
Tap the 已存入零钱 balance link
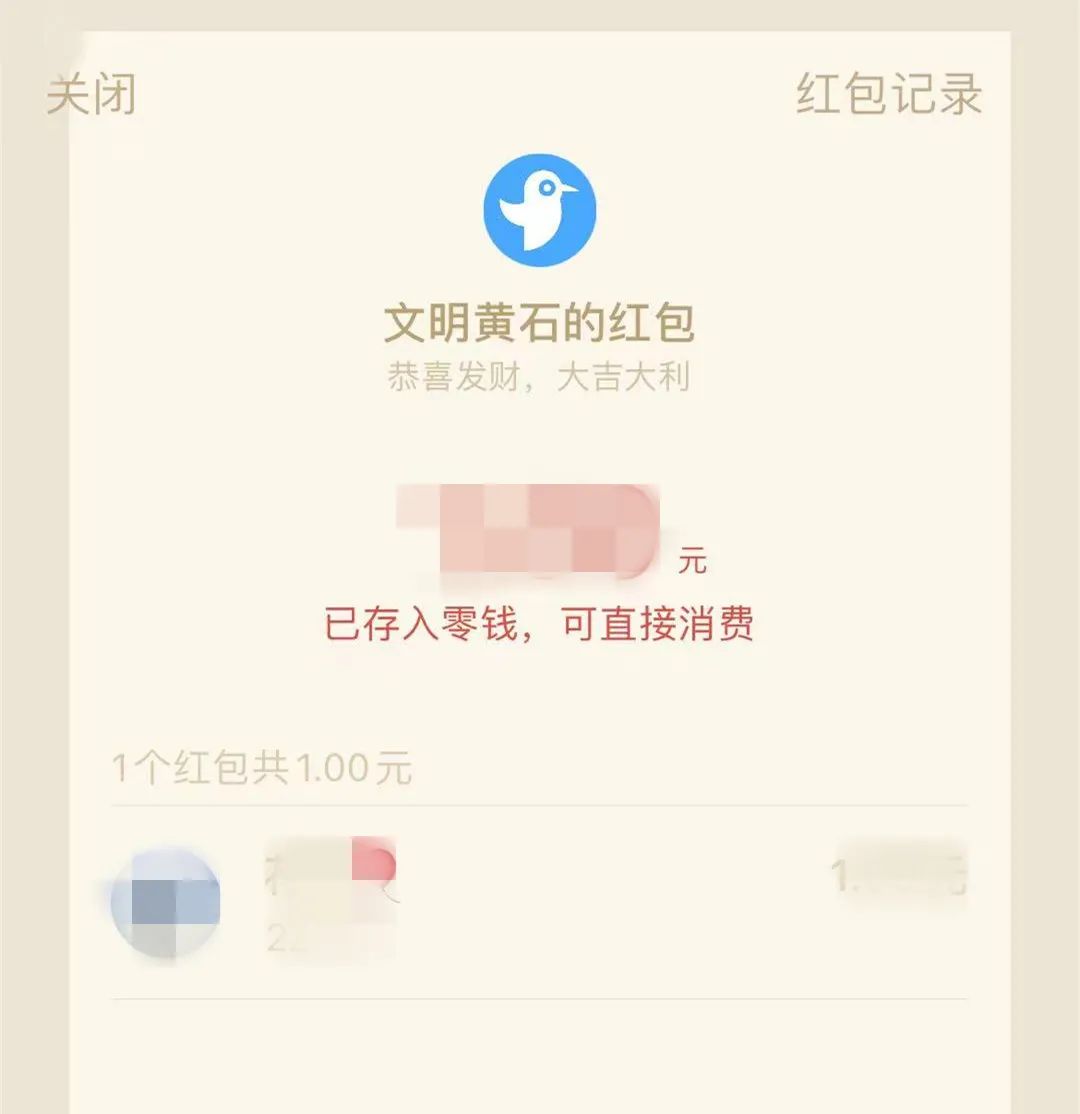pyautogui.click(x=538, y=624)
